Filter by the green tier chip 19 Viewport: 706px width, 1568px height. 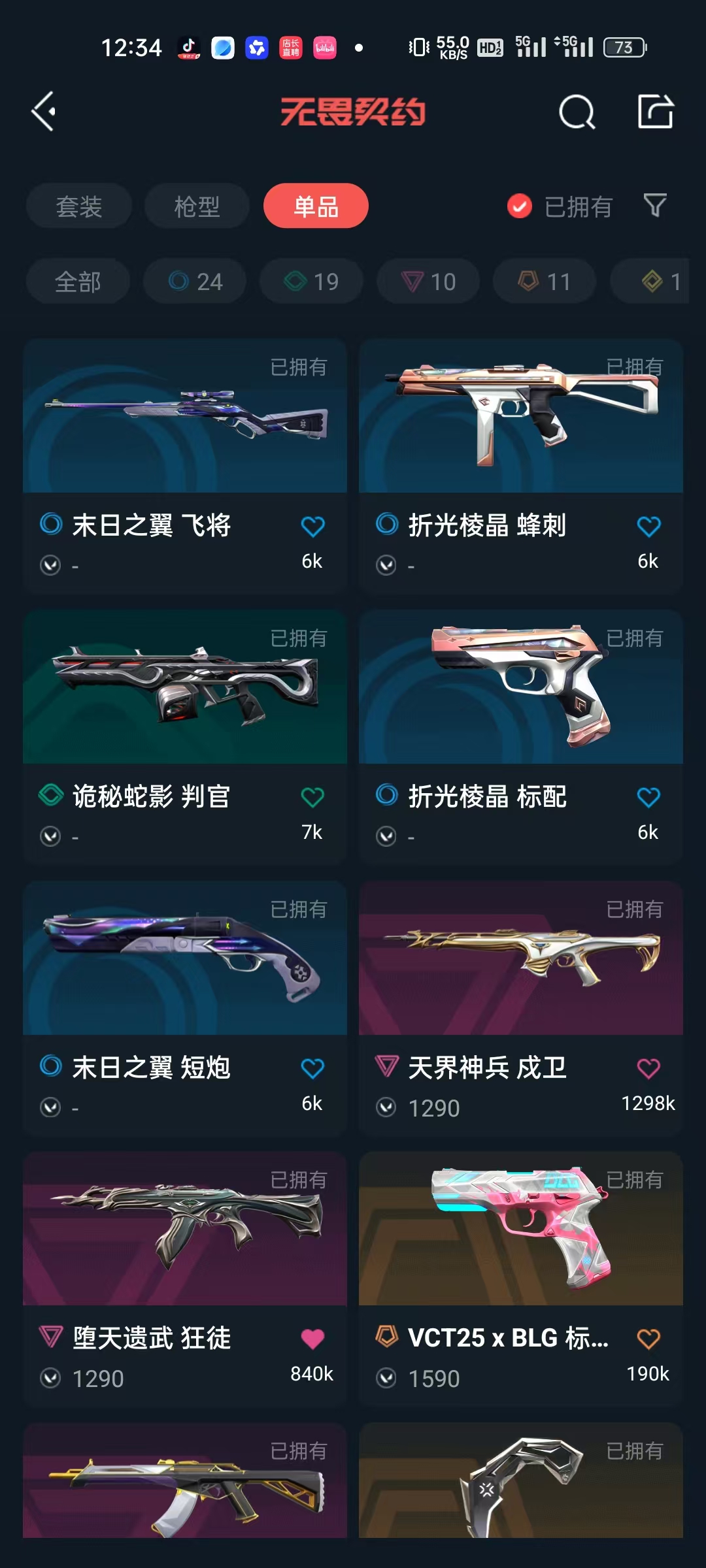[311, 282]
